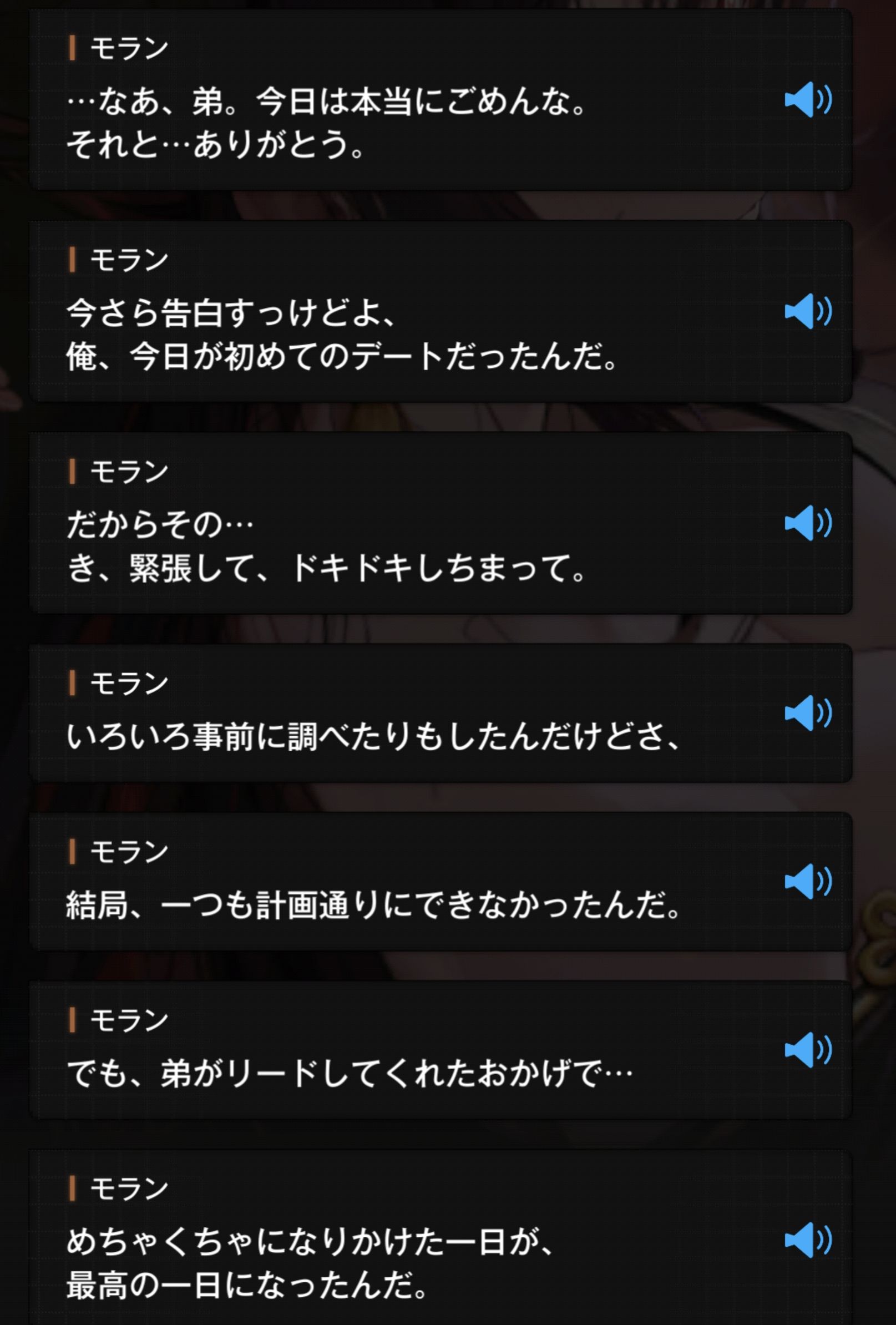The height and width of the screenshot is (1325, 896).
Task: Hear the line 最高の一日になったんだ
Action: (x=807, y=1240)
